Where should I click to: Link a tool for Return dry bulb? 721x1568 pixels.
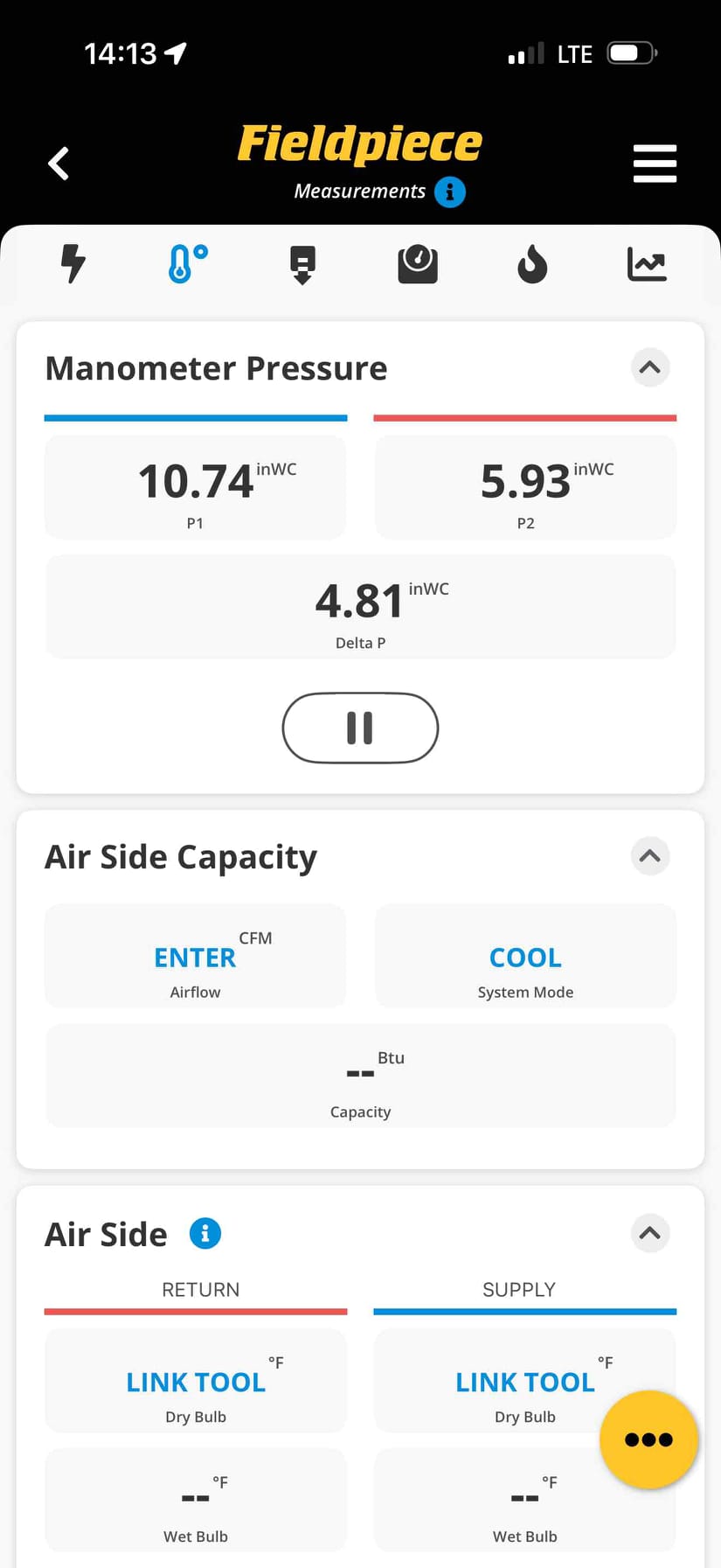[x=196, y=1382]
